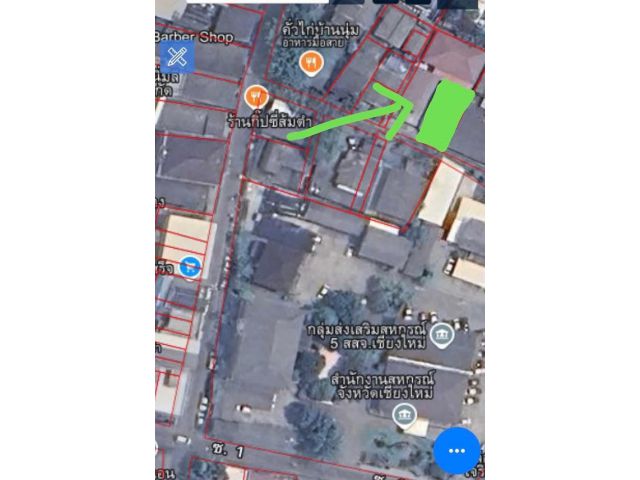This screenshot has height=480, width=640.
Task: Select the สำนักงานสหกรณ์จังหวัดเชียงใหม่ marker
Action: click(x=403, y=415)
